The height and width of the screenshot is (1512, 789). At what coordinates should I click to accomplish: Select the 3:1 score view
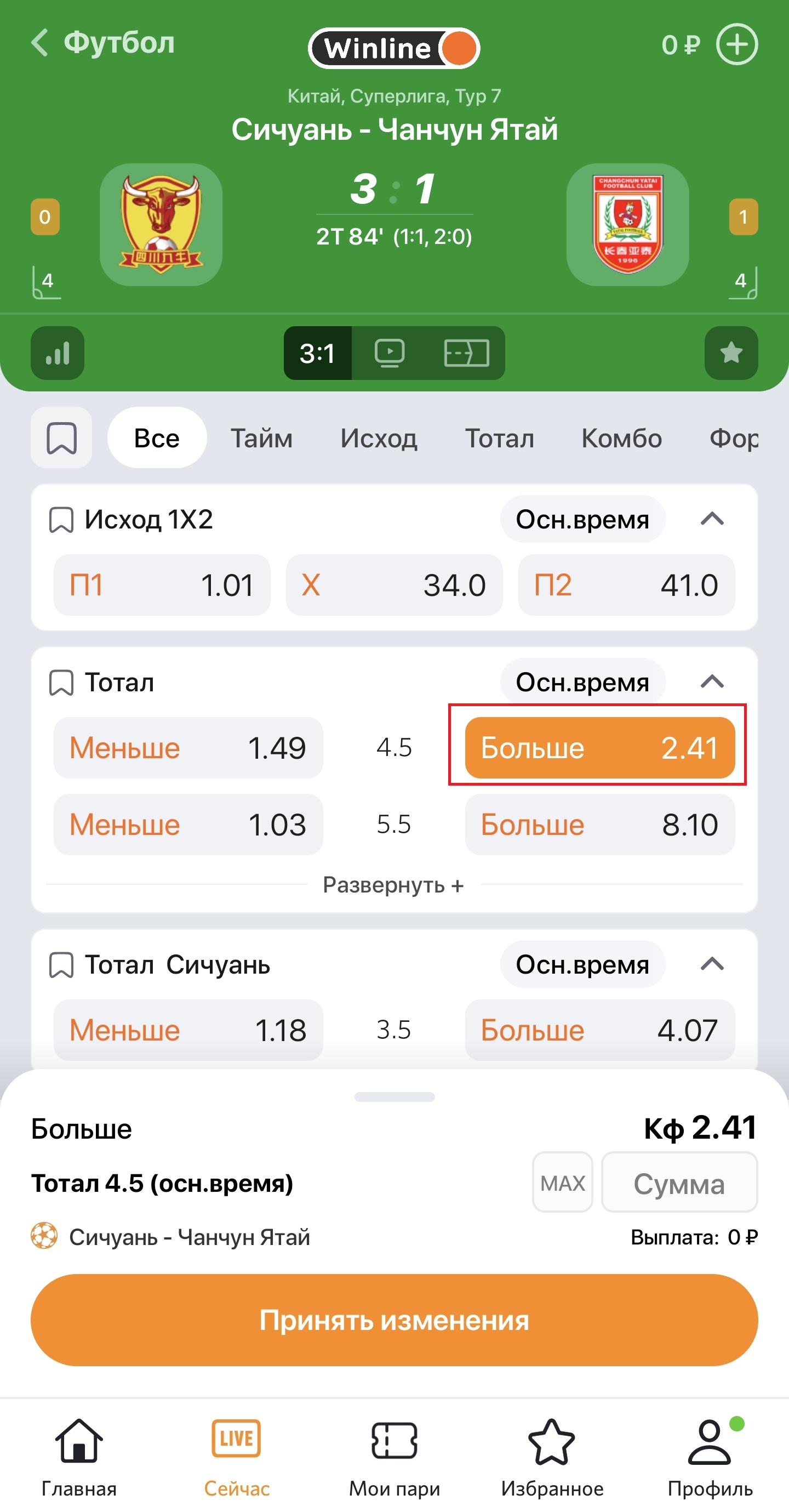tap(317, 353)
